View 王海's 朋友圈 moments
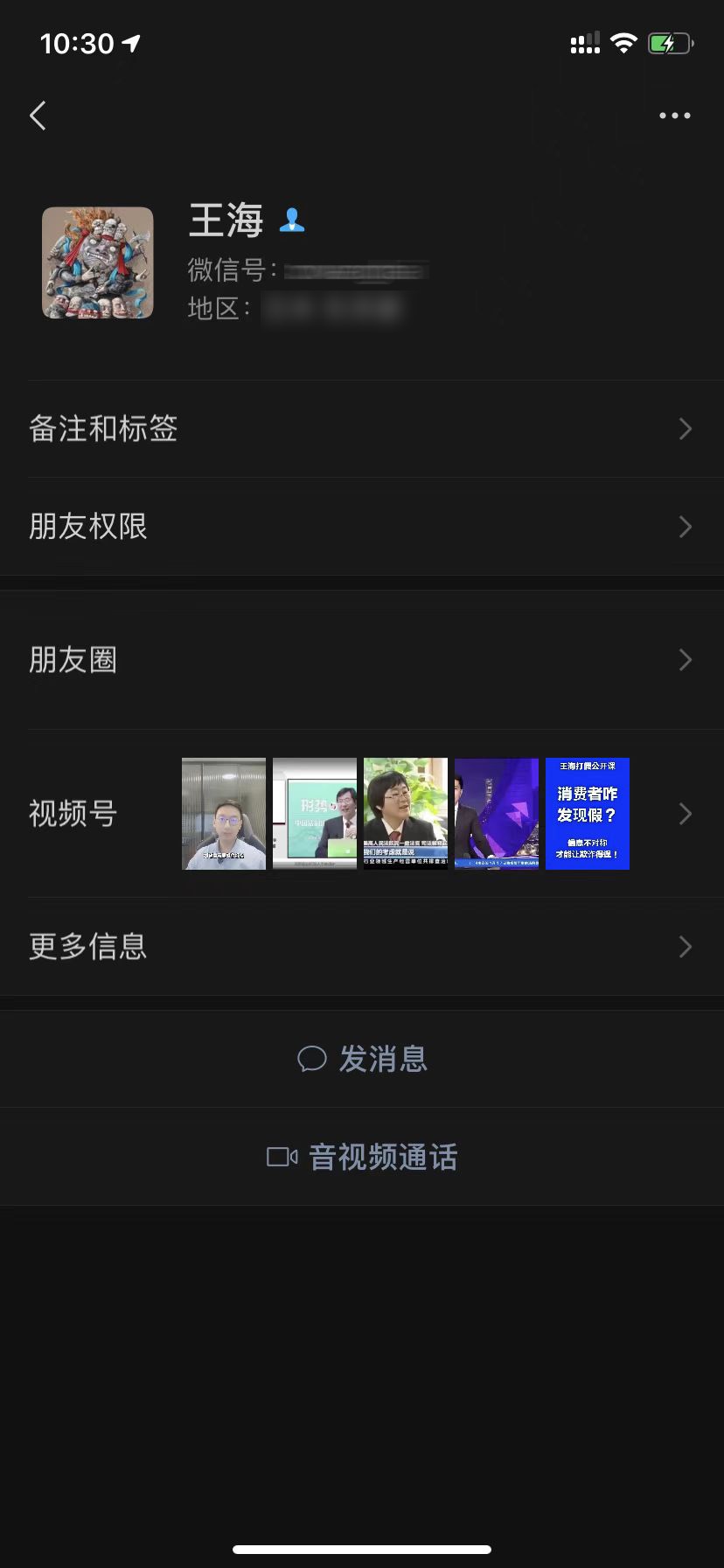The image size is (724, 1568). pos(362,660)
